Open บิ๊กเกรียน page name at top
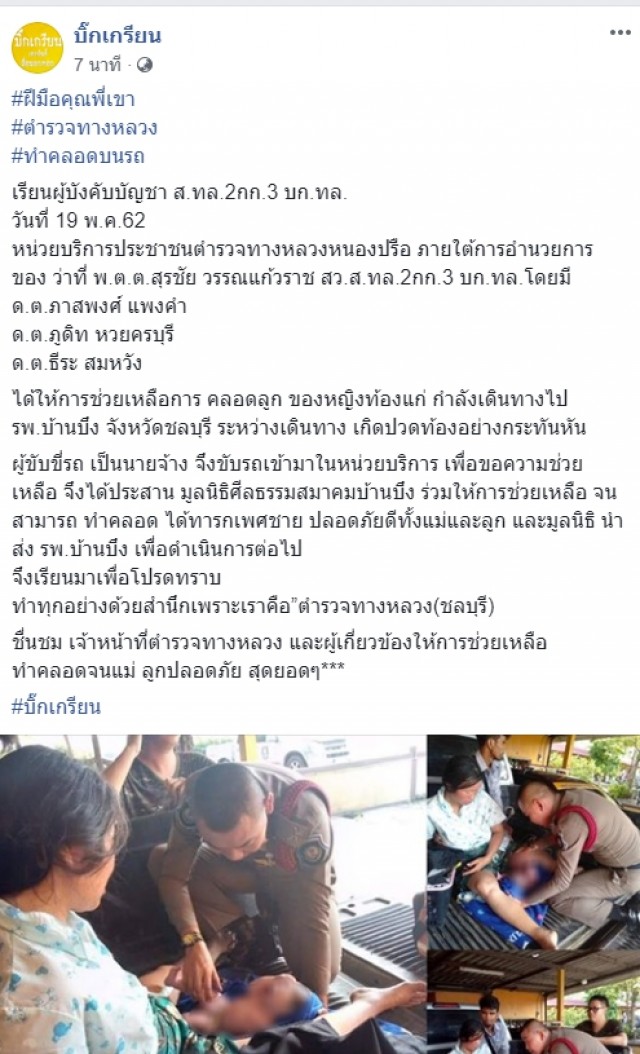This screenshot has height=1054, width=640. [117, 36]
